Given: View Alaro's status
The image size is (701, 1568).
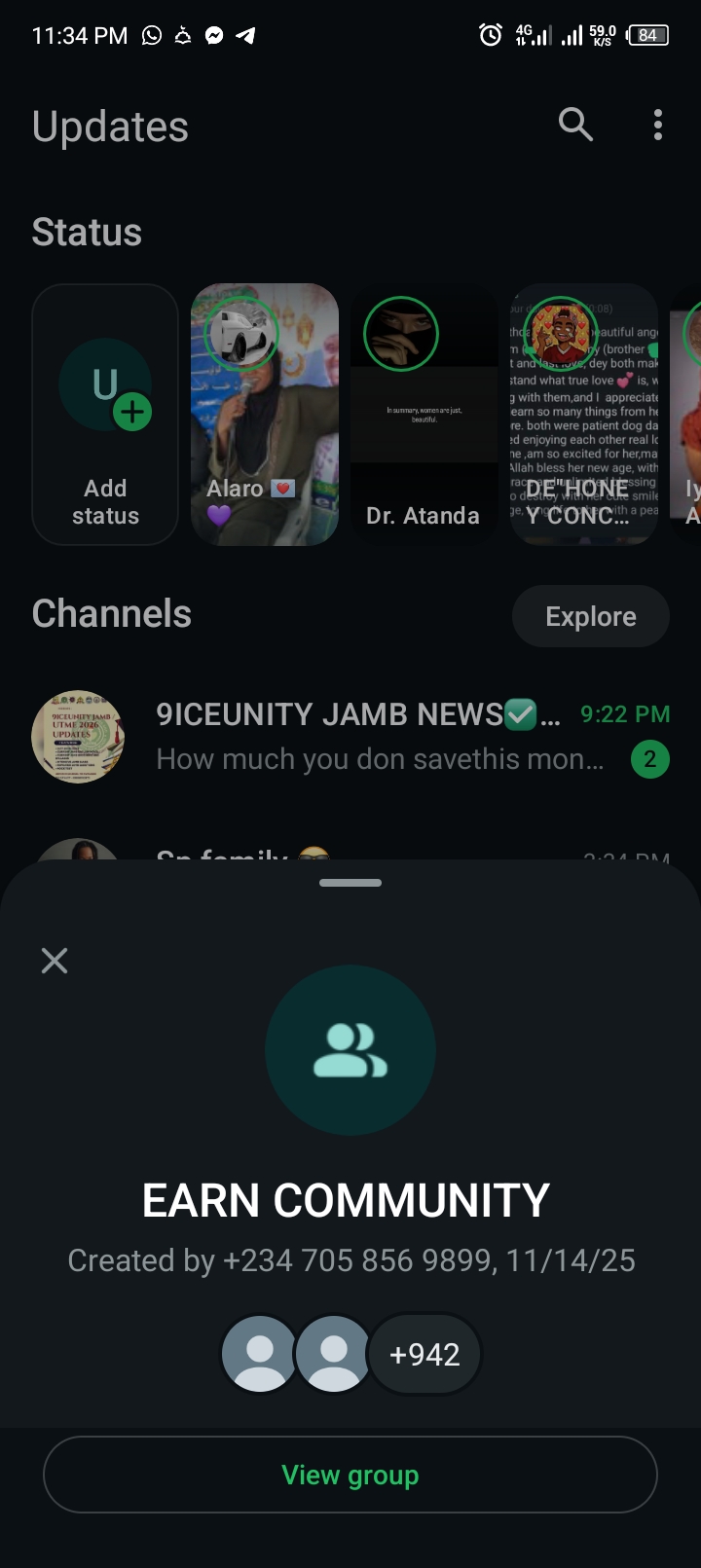Looking at the screenshot, I should 265,415.
